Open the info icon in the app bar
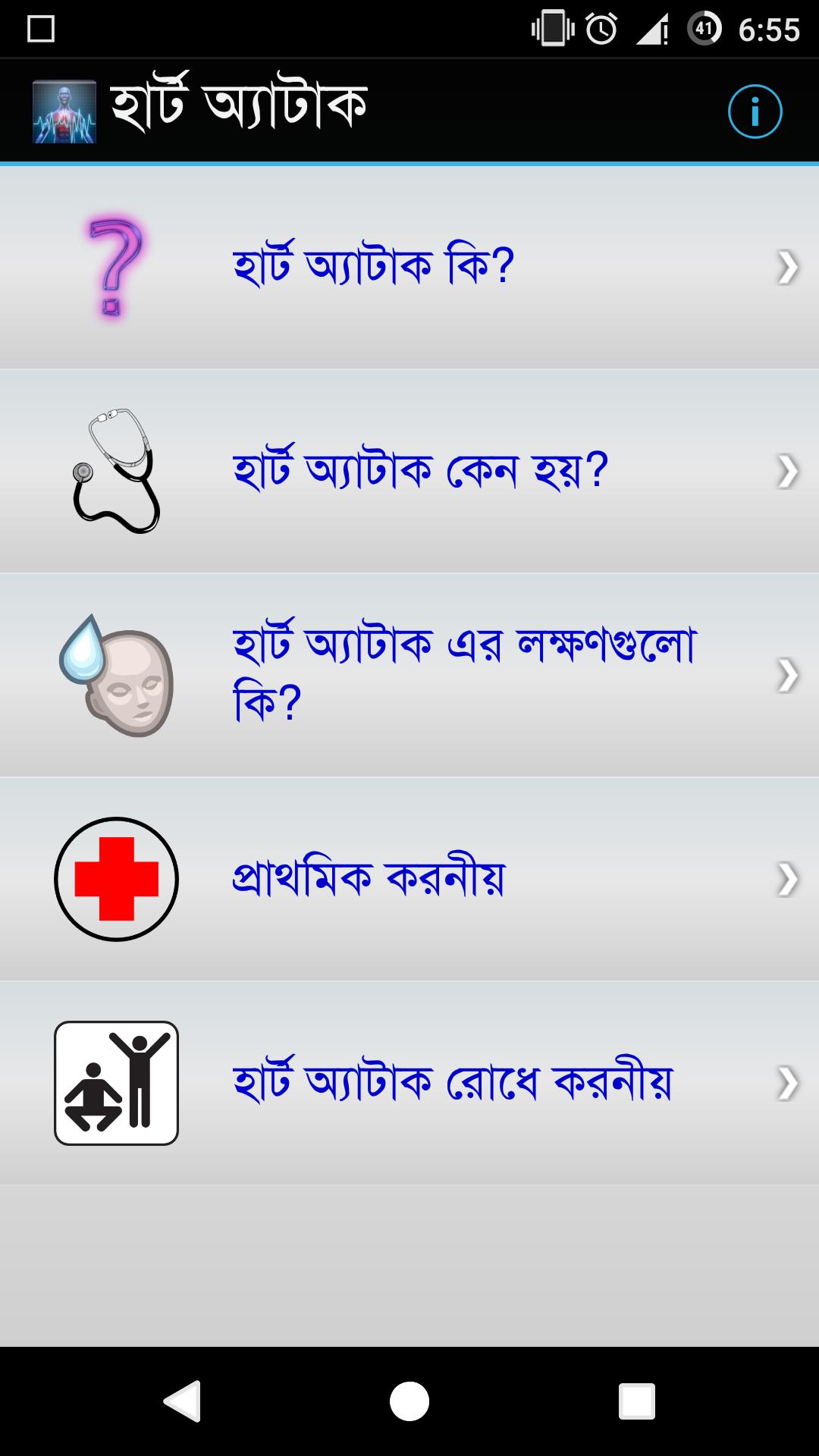 click(x=755, y=112)
